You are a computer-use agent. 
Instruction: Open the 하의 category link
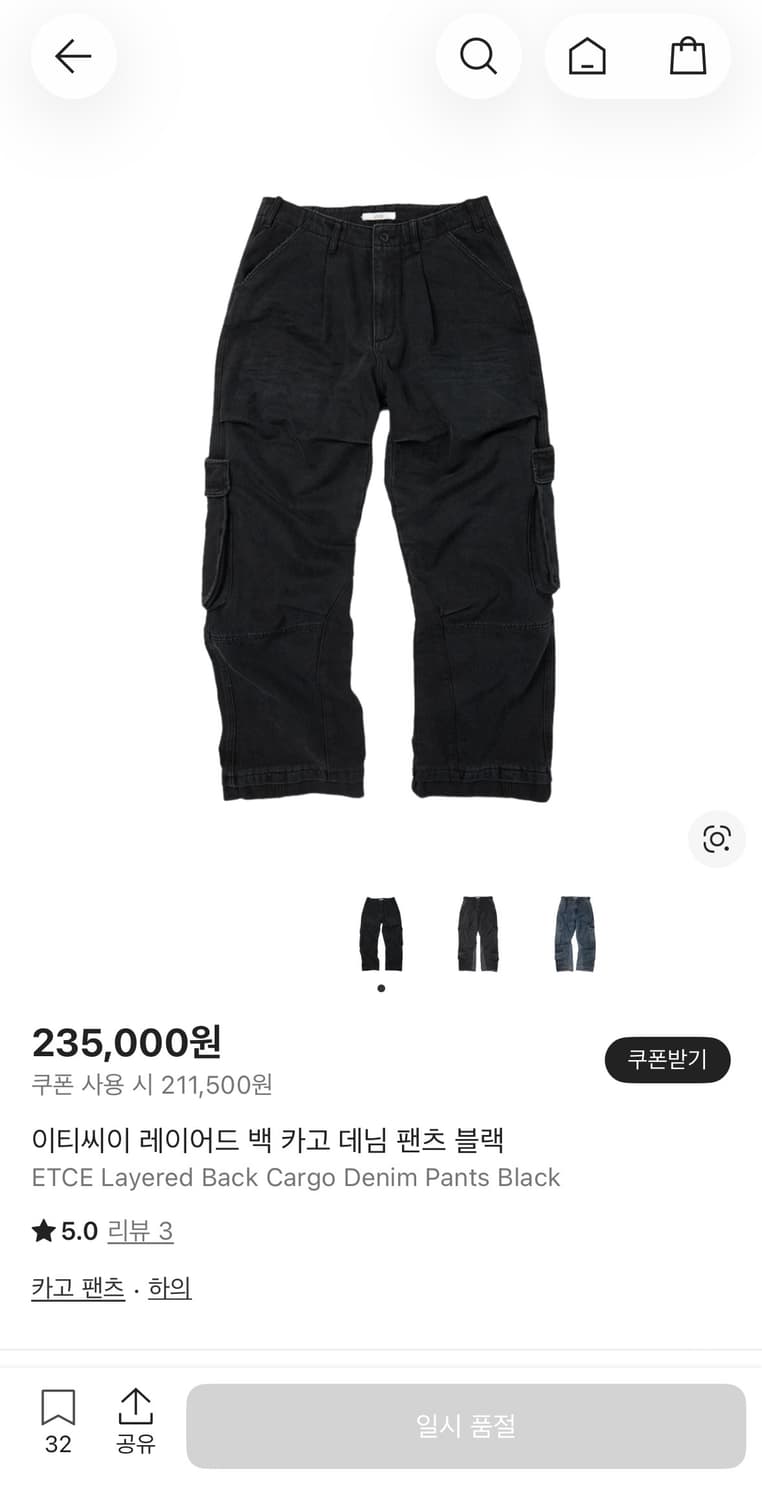pyautogui.click(x=169, y=1288)
